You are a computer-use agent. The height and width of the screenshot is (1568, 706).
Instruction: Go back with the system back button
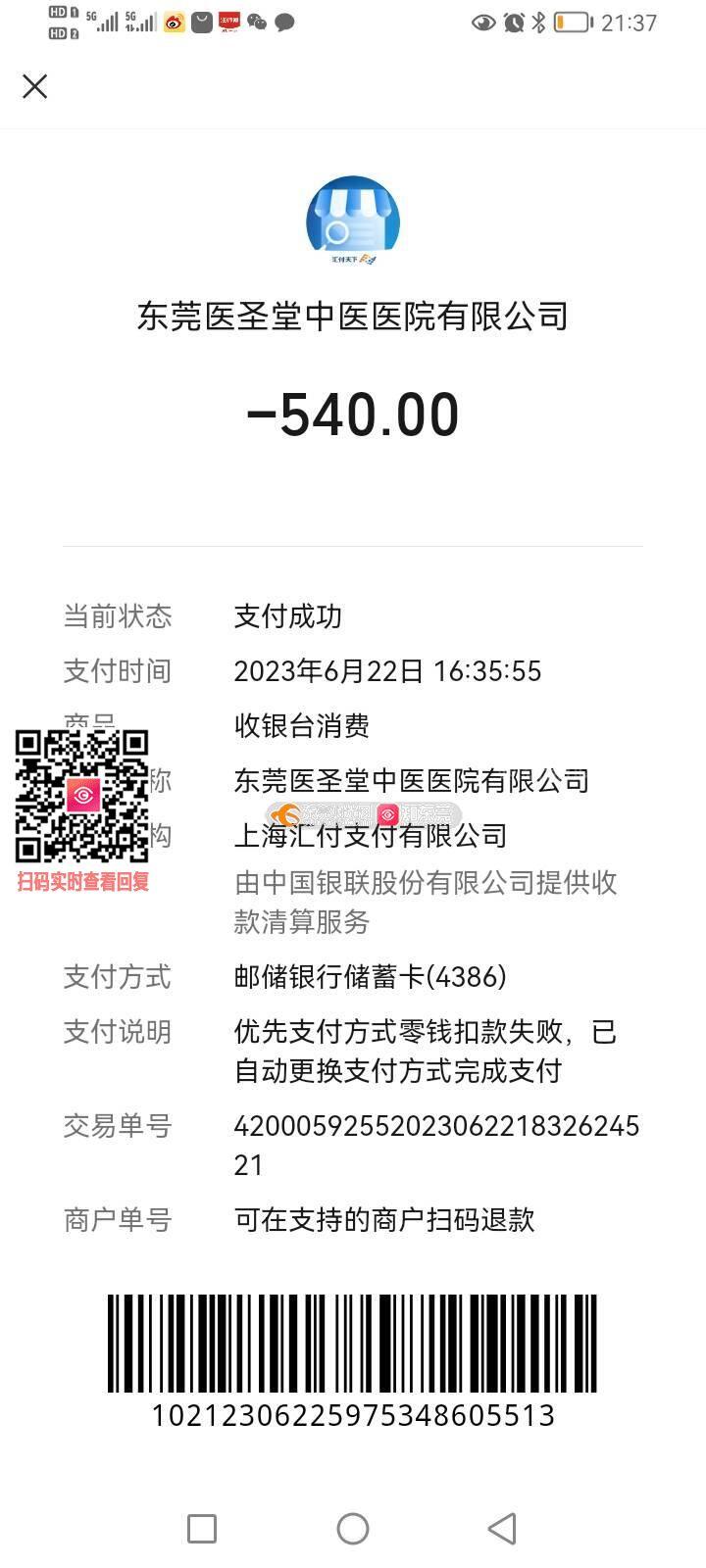[502, 1528]
